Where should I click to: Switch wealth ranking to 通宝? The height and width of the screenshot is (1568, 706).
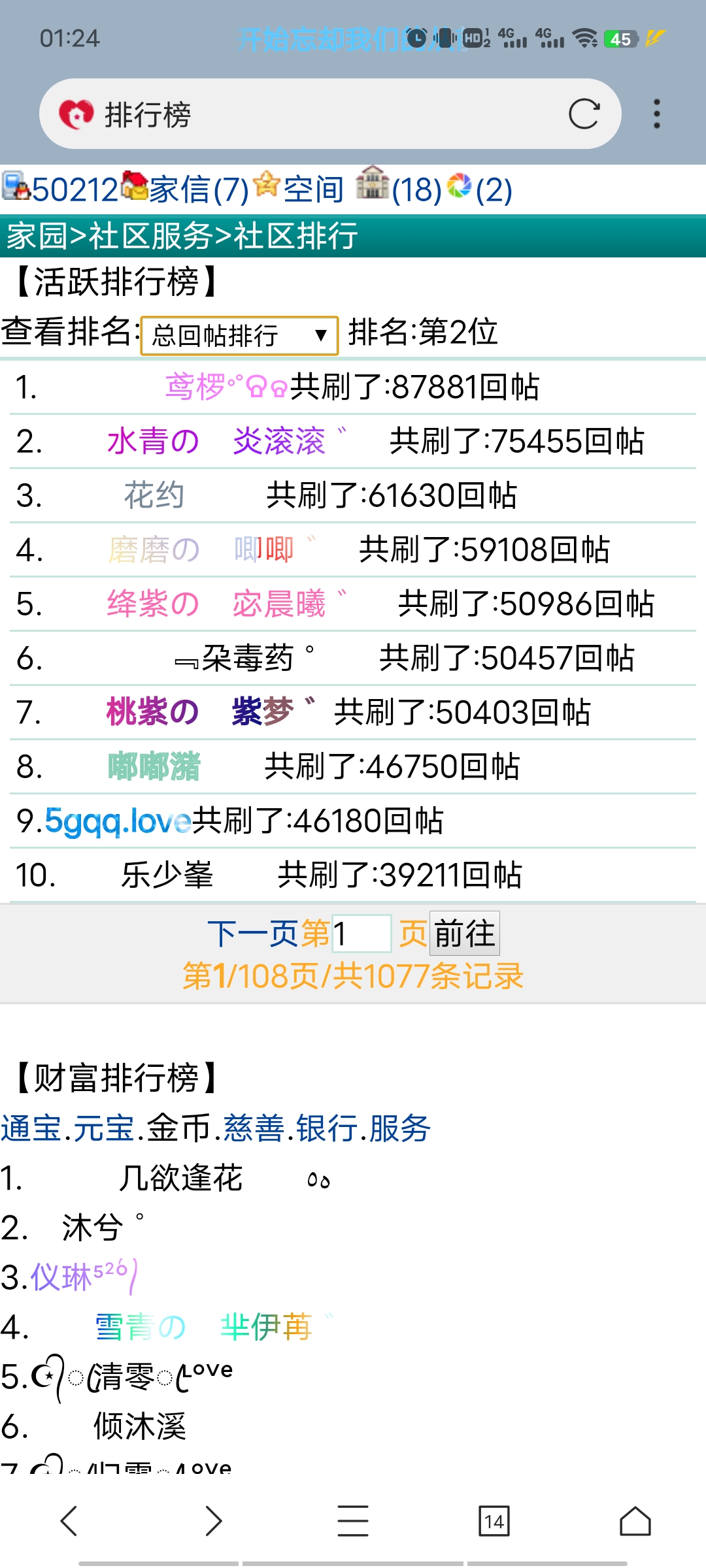point(31,1128)
